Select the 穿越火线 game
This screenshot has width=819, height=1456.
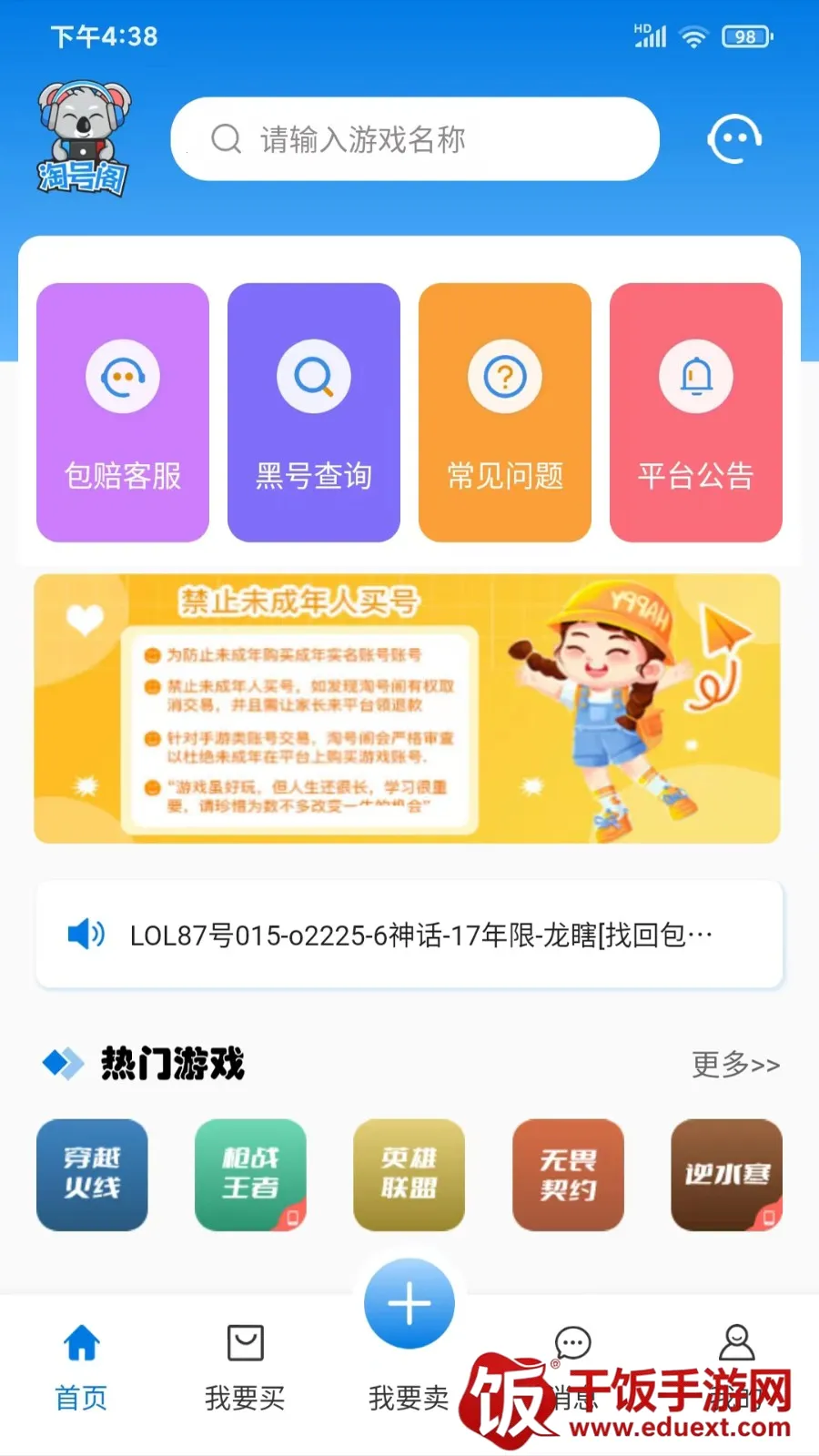click(x=92, y=1175)
